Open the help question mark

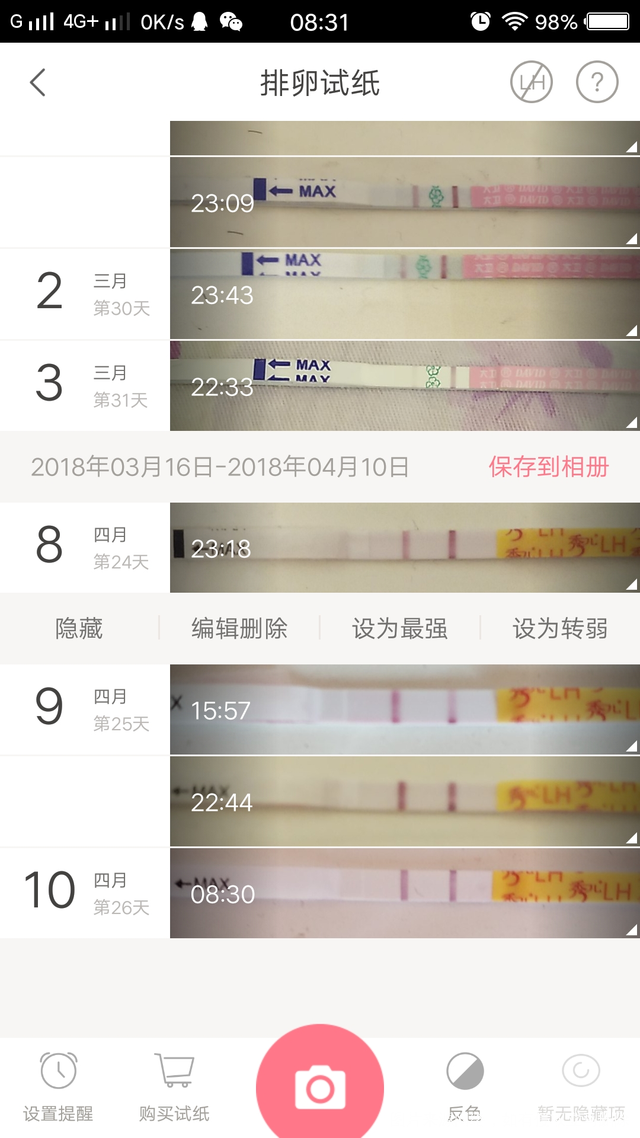coord(597,82)
